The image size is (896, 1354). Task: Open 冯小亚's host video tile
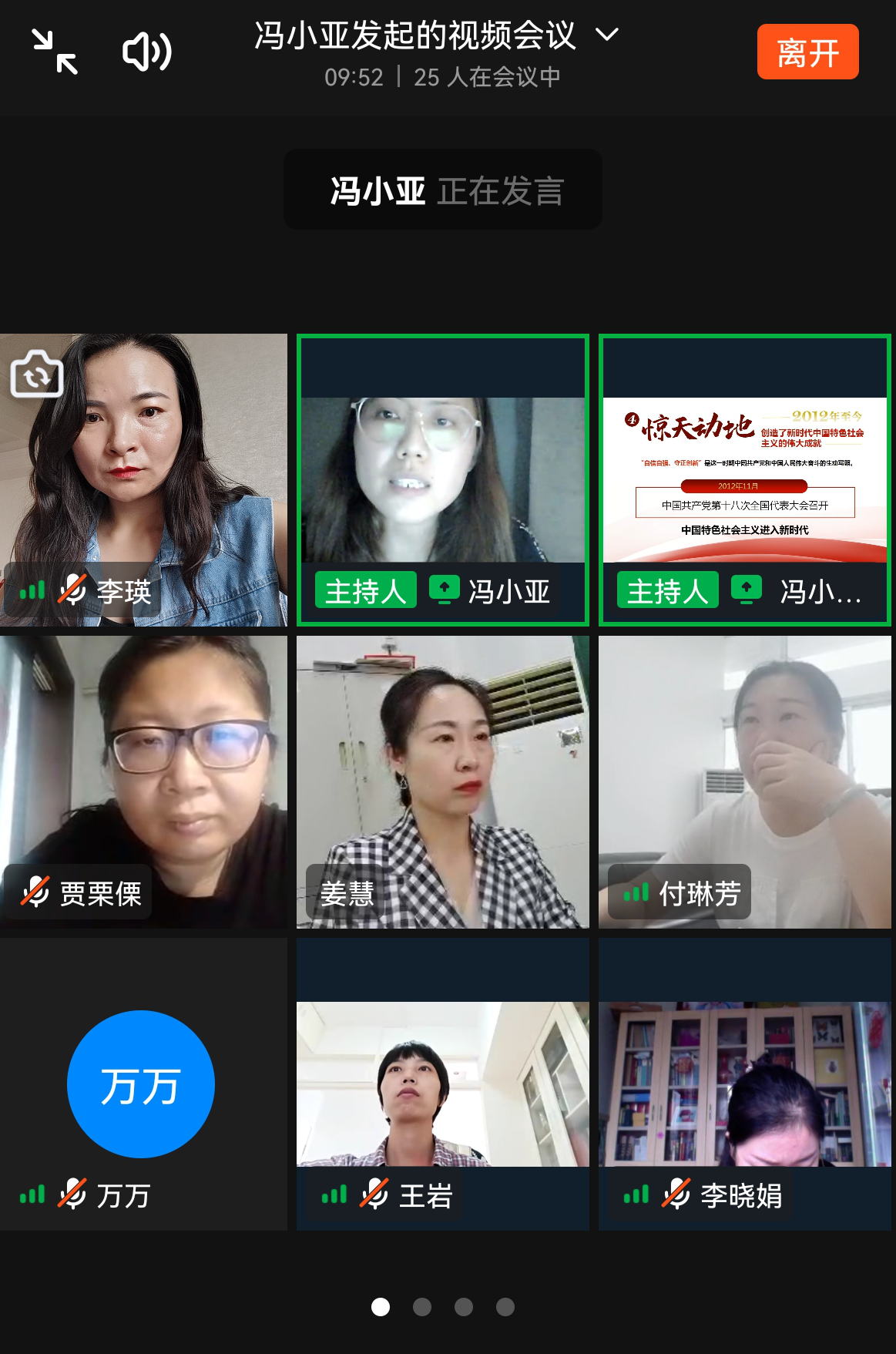click(x=442, y=479)
